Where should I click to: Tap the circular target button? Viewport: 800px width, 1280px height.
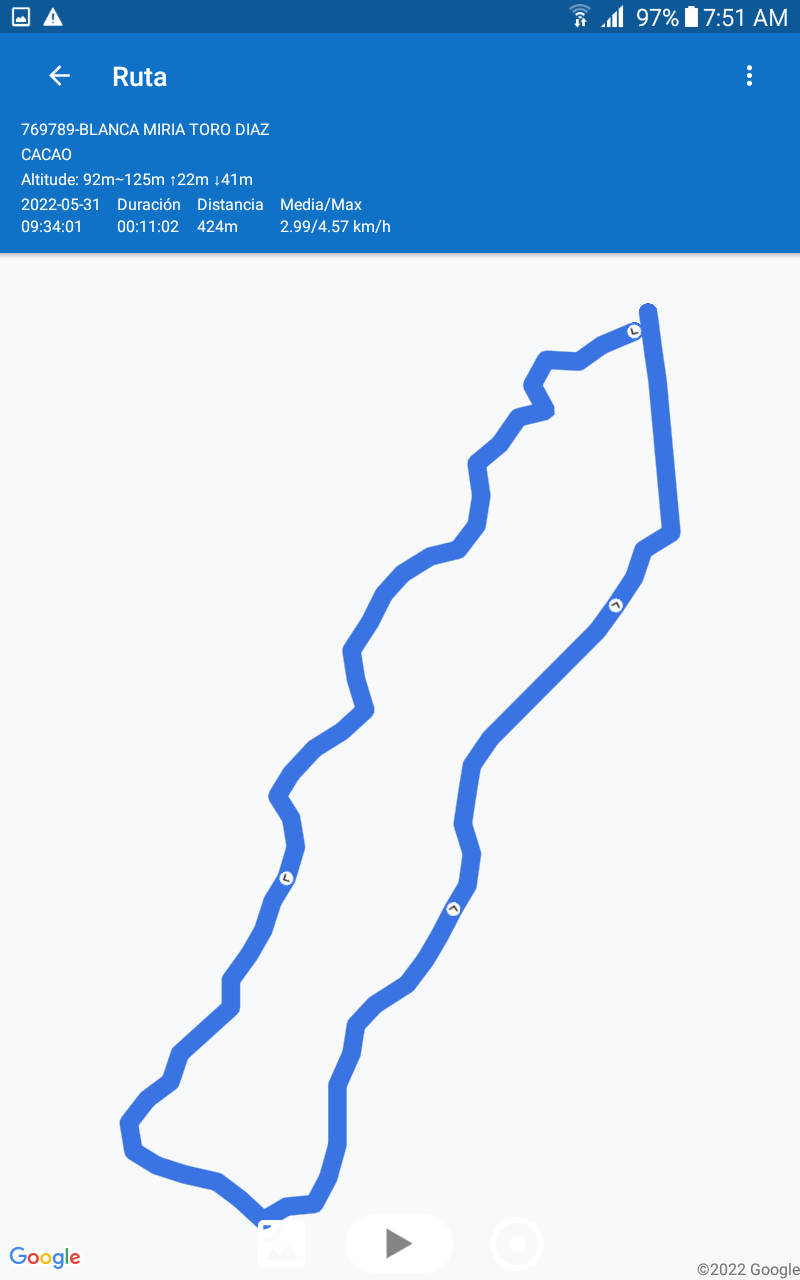click(x=517, y=1244)
